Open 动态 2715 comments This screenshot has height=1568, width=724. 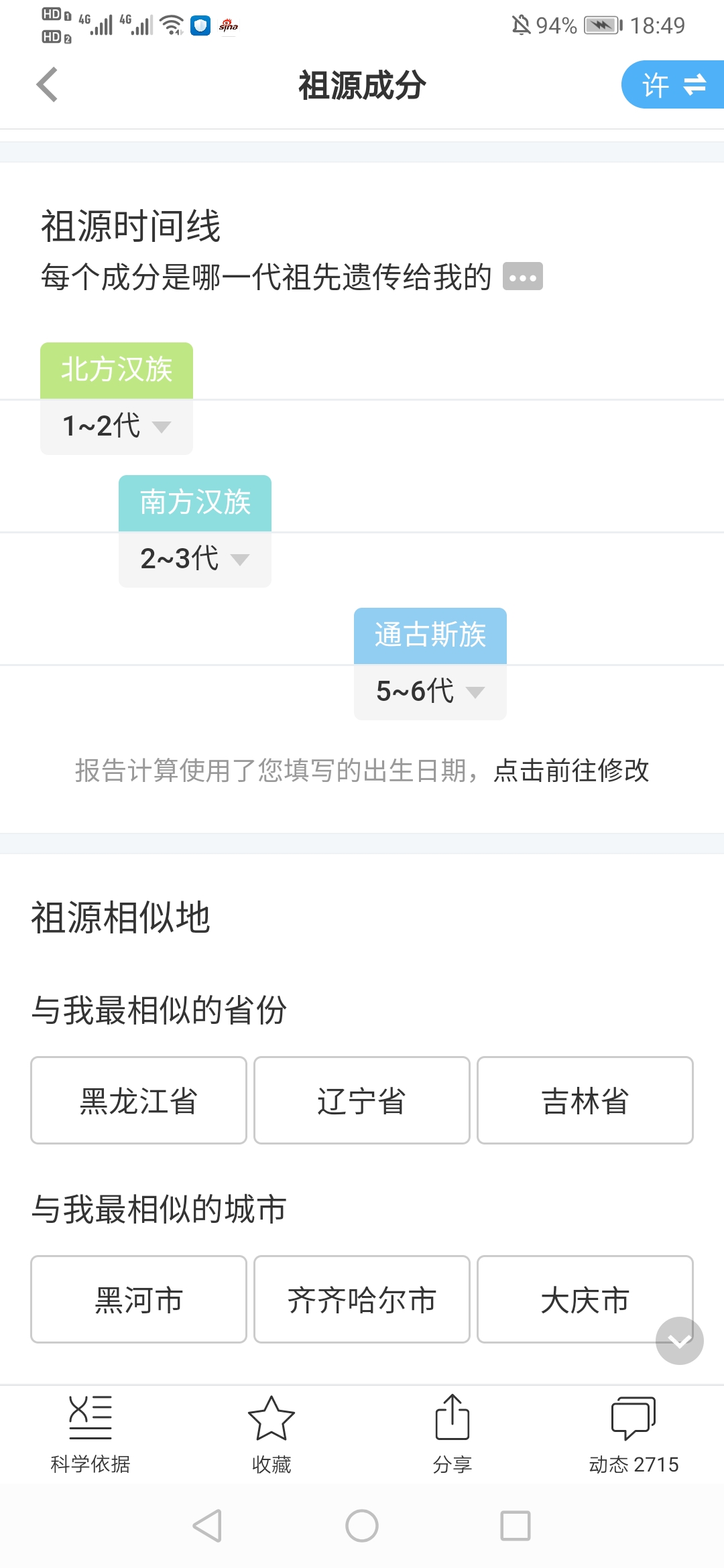coord(633,1434)
